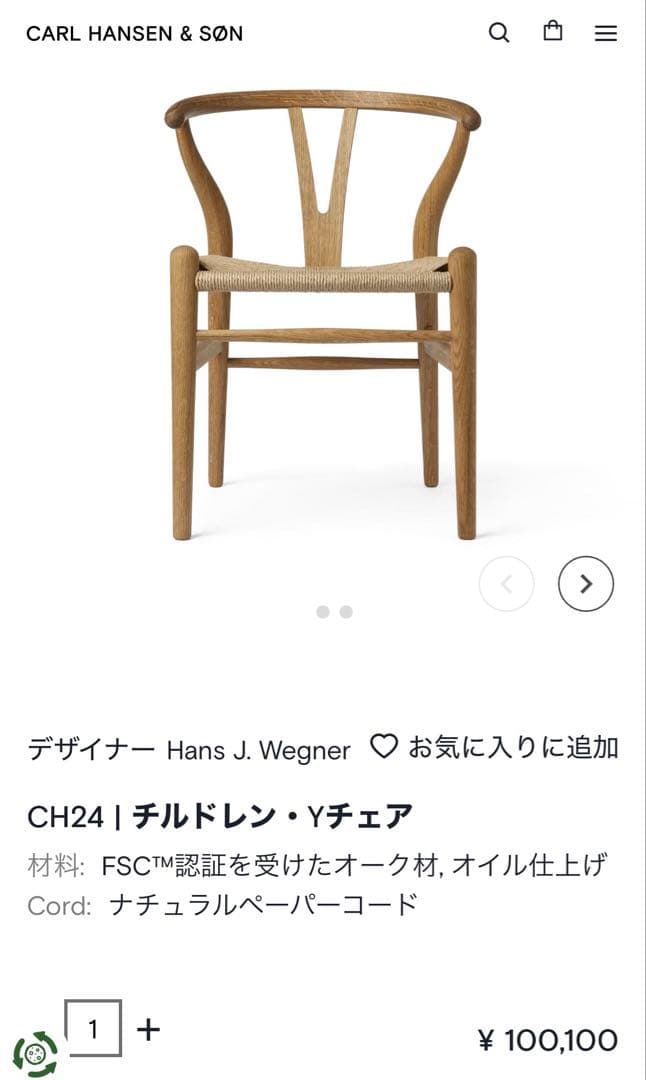Open the site search

[498, 33]
